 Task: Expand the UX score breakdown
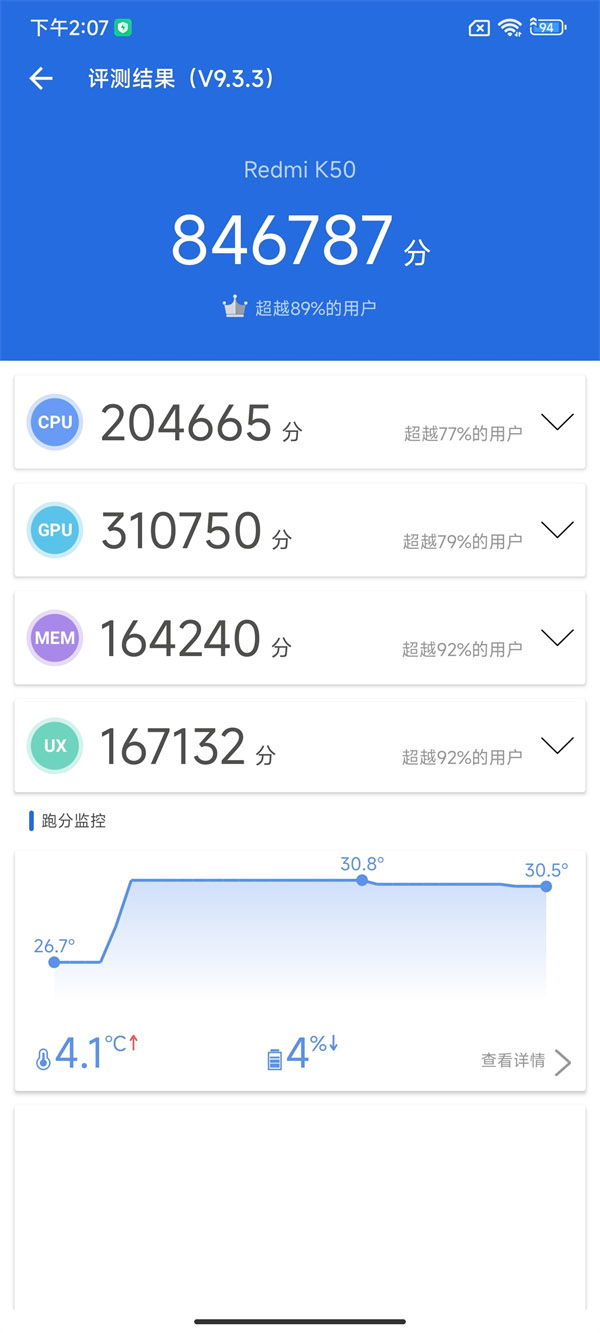point(557,746)
